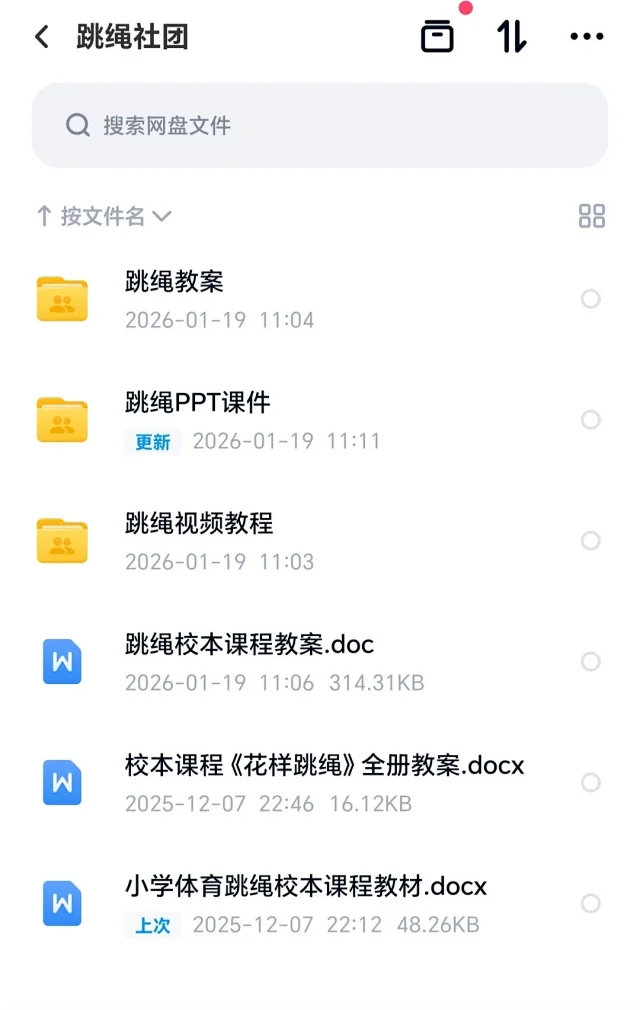640x1010 pixels.
Task: Open the three-dot overflow menu
Action: (586, 37)
